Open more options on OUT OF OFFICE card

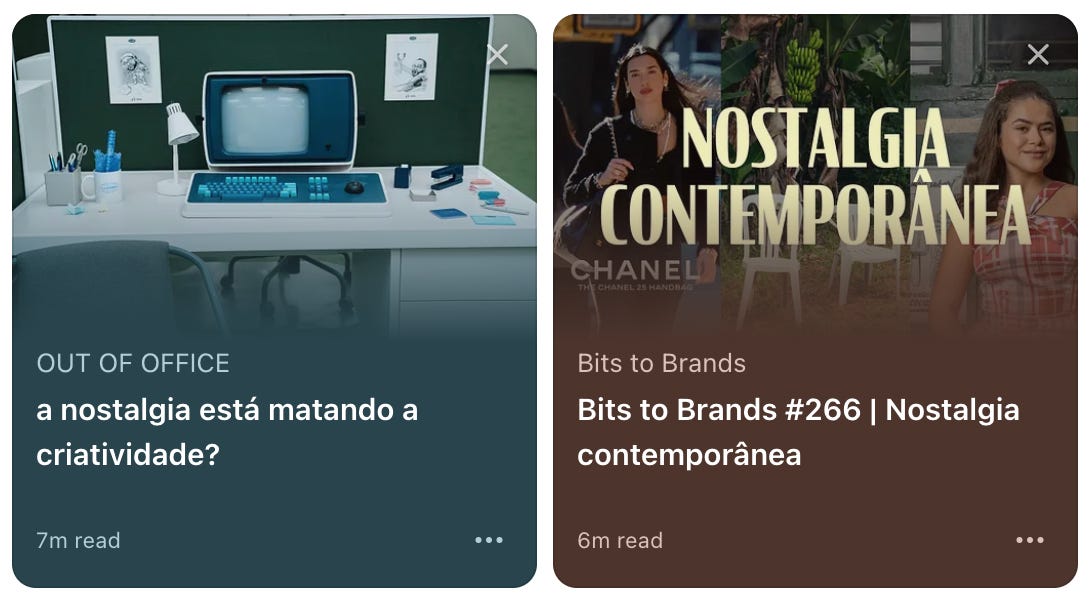[489, 540]
